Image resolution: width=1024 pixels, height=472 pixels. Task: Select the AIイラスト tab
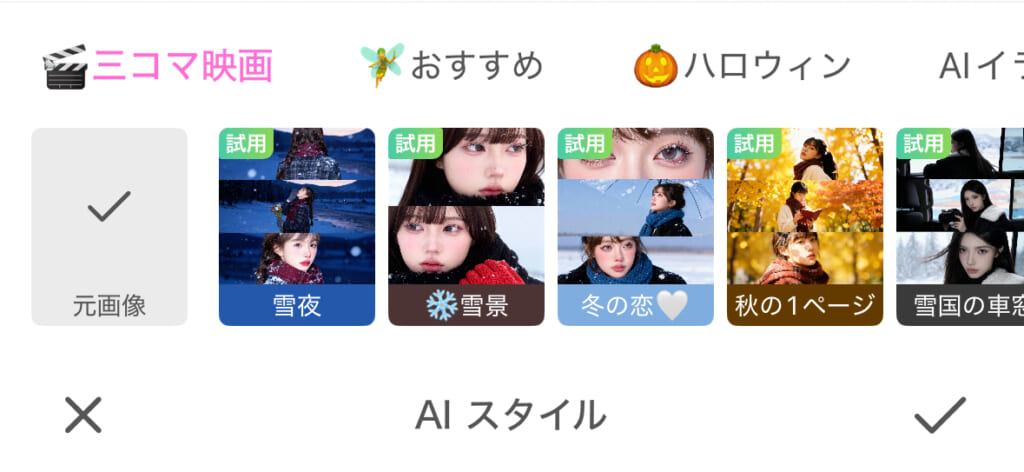click(980, 66)
